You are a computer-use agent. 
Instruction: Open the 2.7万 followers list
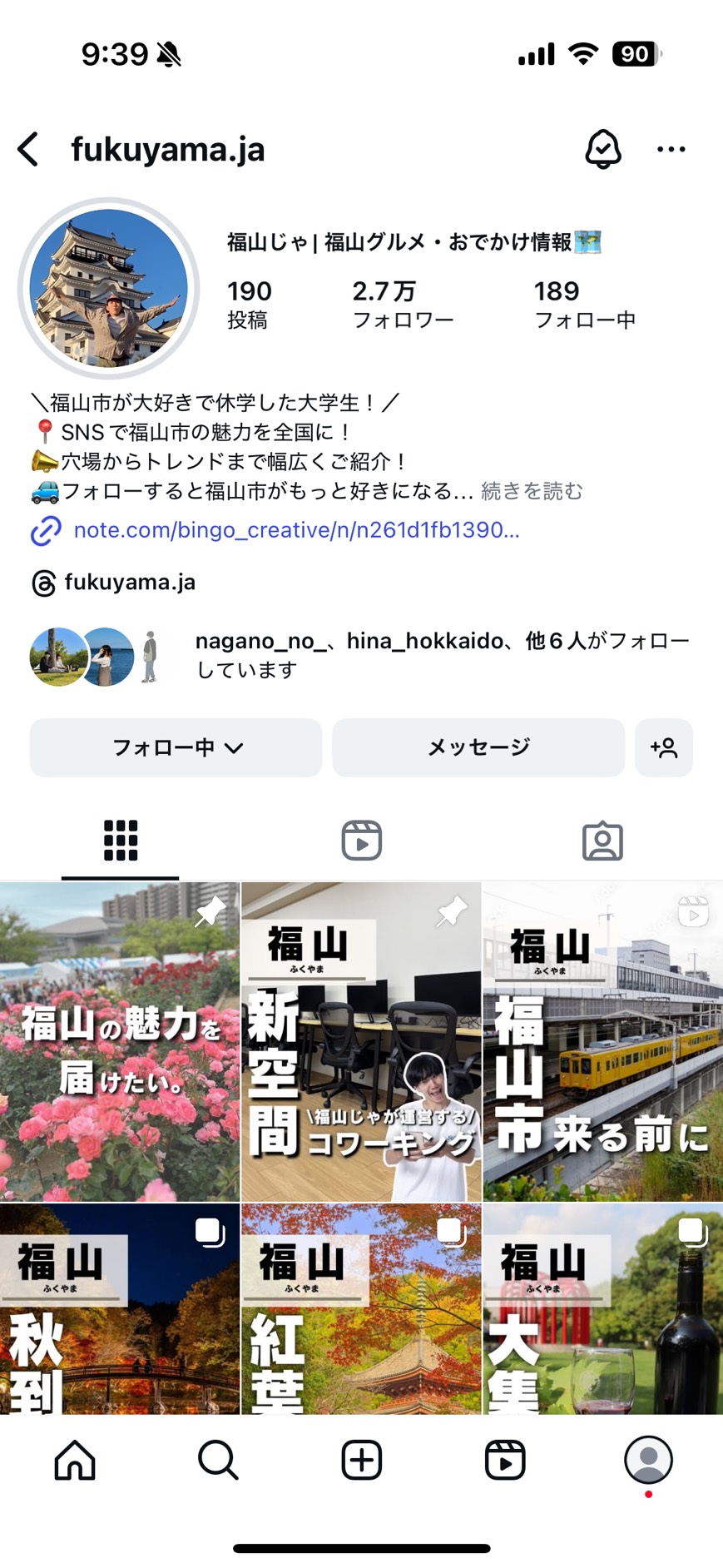coord(403,304)
